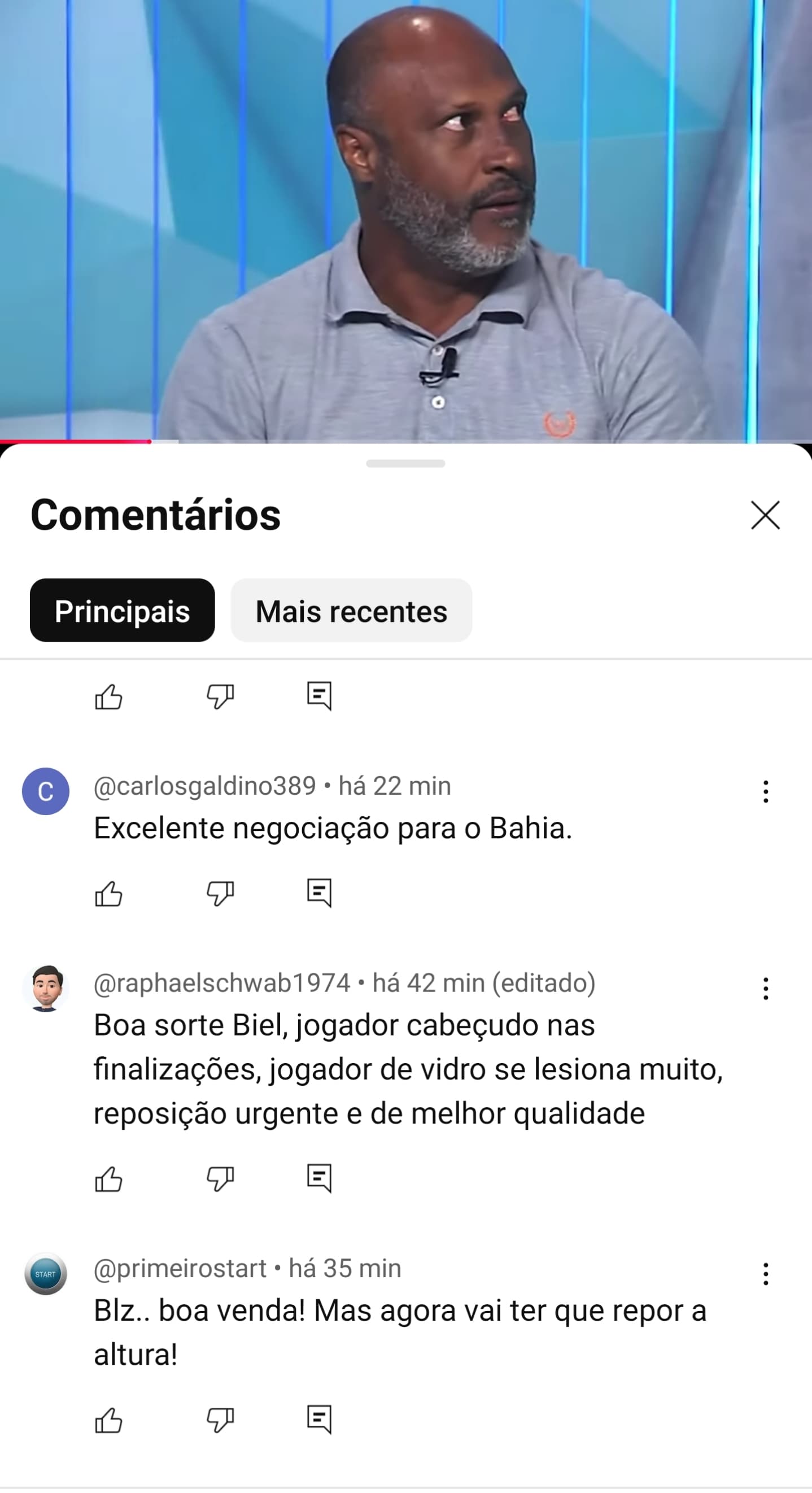Tap the video player above comments
This screenshot has height=1493, width=812.
(x=406, y=220)
